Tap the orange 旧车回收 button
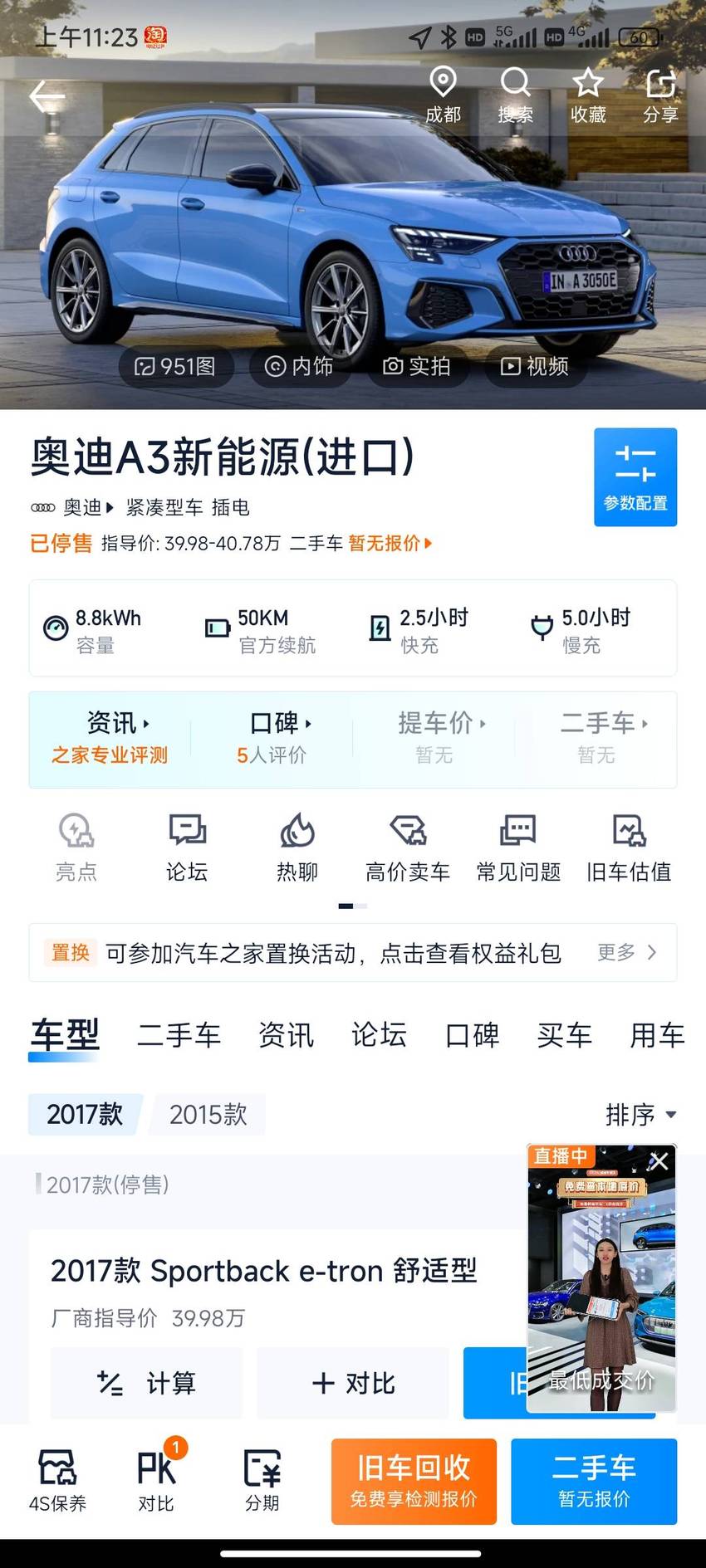 click(x=414, y=1482)
